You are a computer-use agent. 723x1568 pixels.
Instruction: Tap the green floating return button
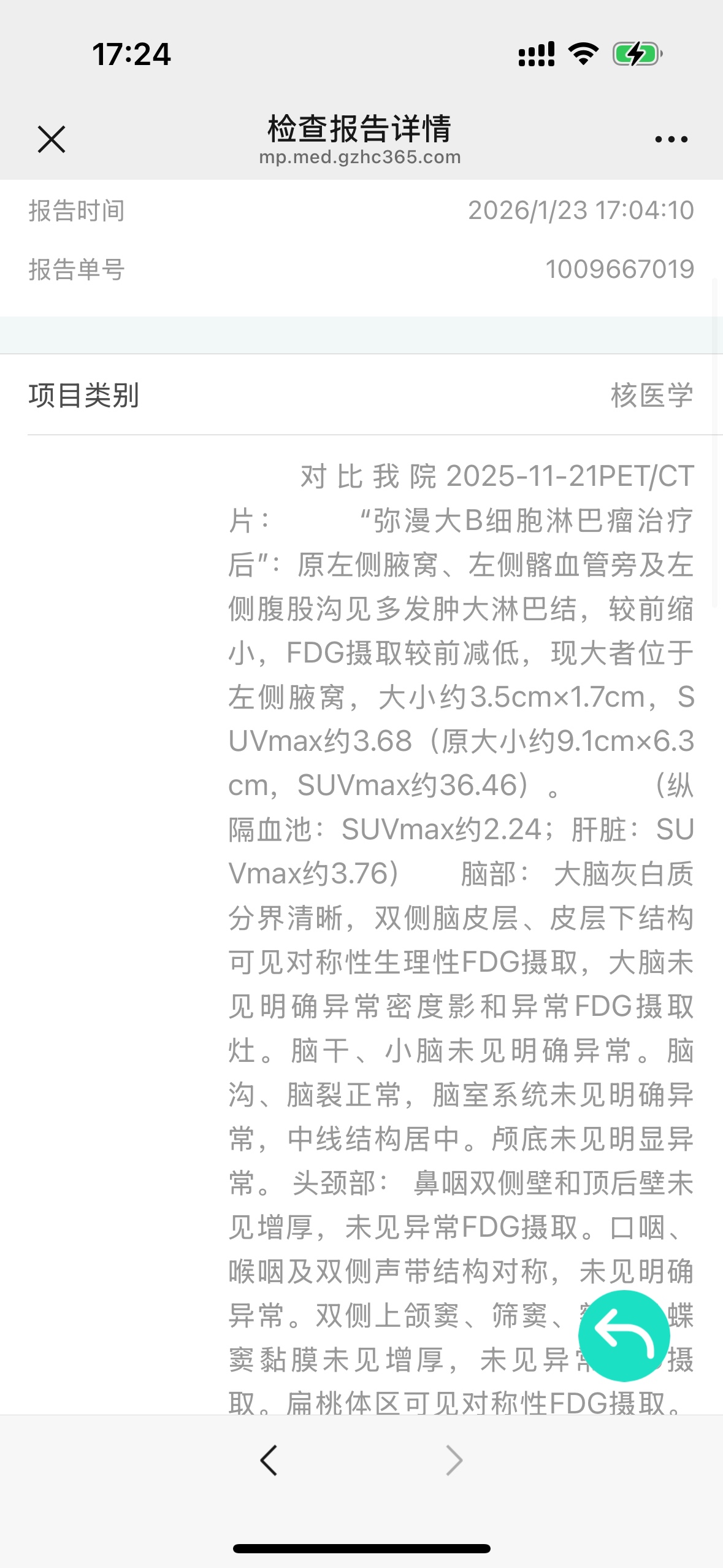(x=624, y=1335)
